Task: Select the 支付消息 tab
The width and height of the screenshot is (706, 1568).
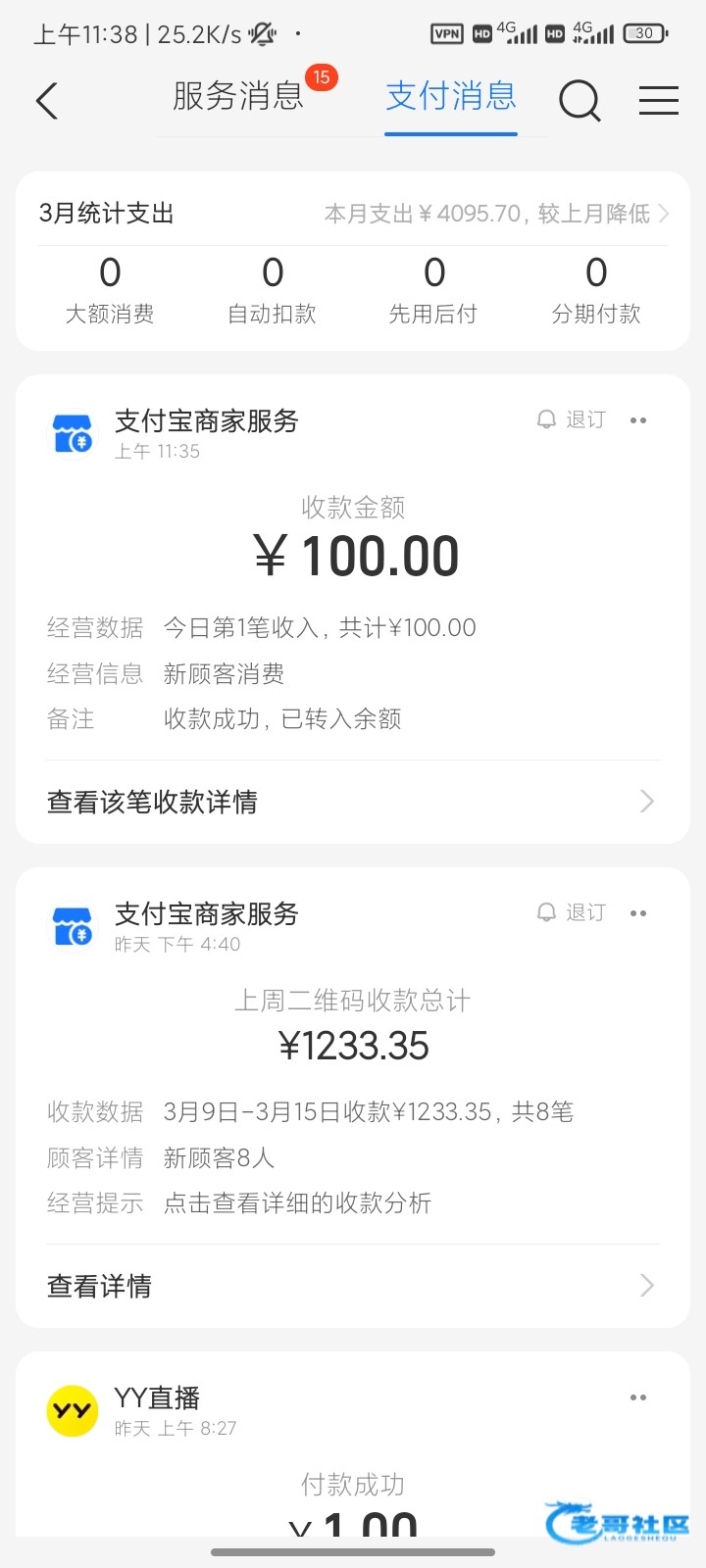Action: coord(451,96)
